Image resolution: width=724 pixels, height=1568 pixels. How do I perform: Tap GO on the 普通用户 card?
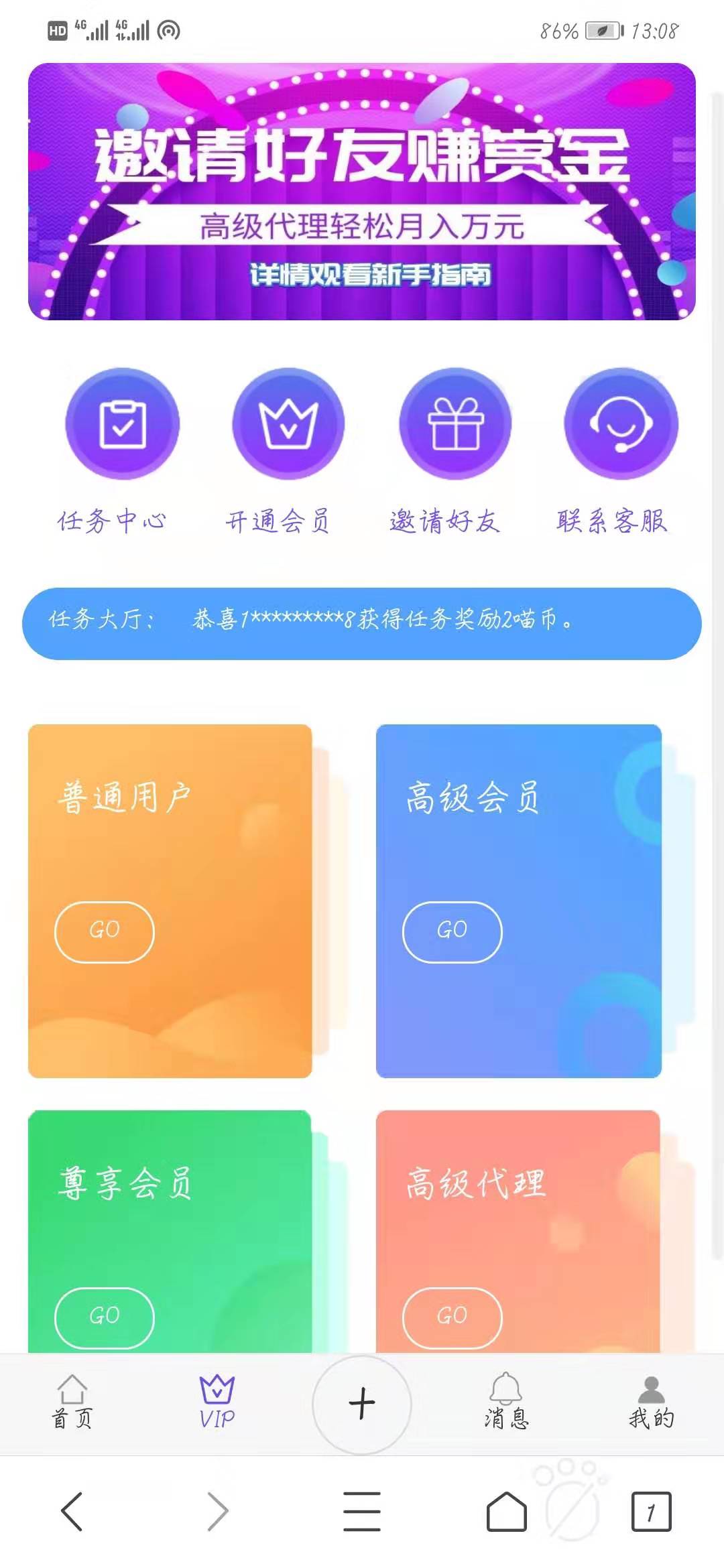[x=105, y=931]
